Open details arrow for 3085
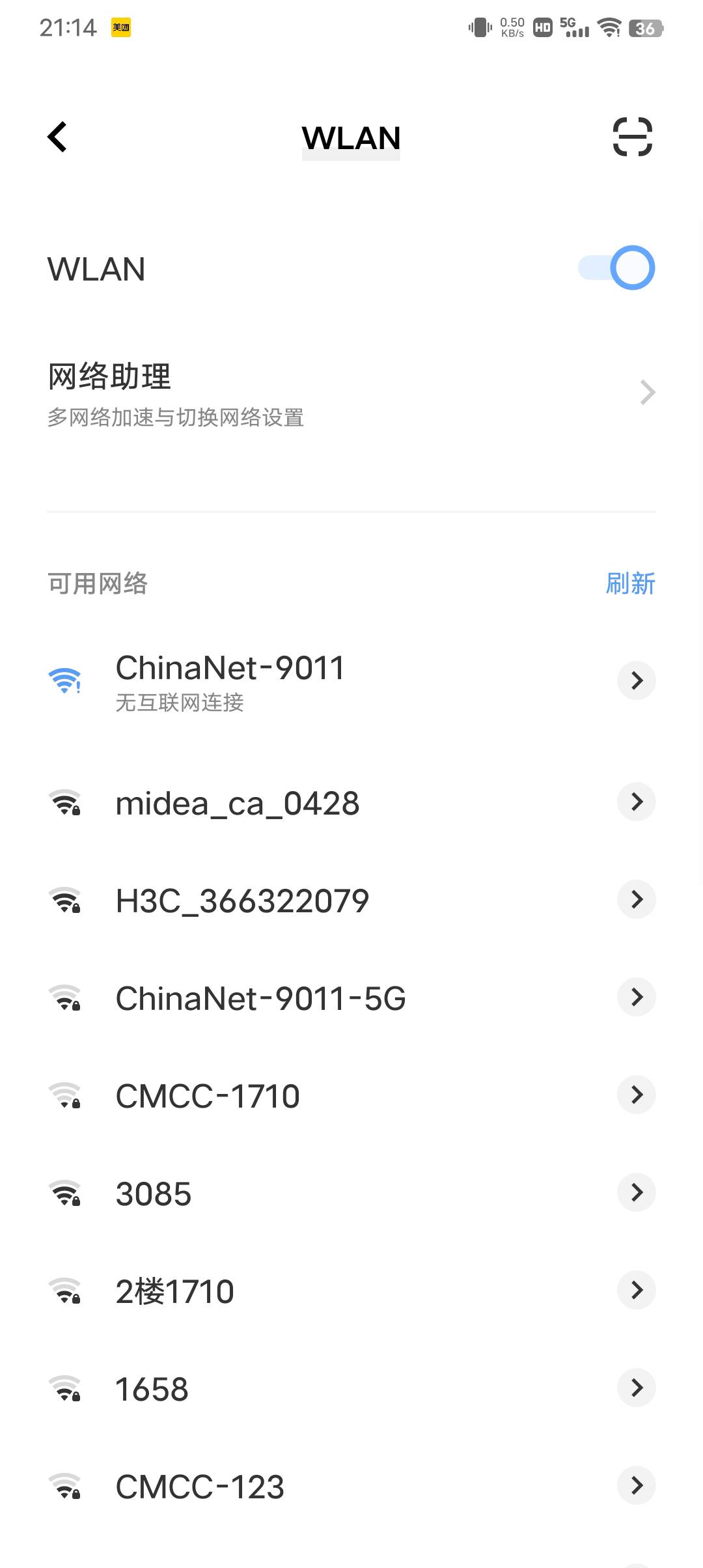This screenshot has height=1568, width=703. pos(636,1192)
